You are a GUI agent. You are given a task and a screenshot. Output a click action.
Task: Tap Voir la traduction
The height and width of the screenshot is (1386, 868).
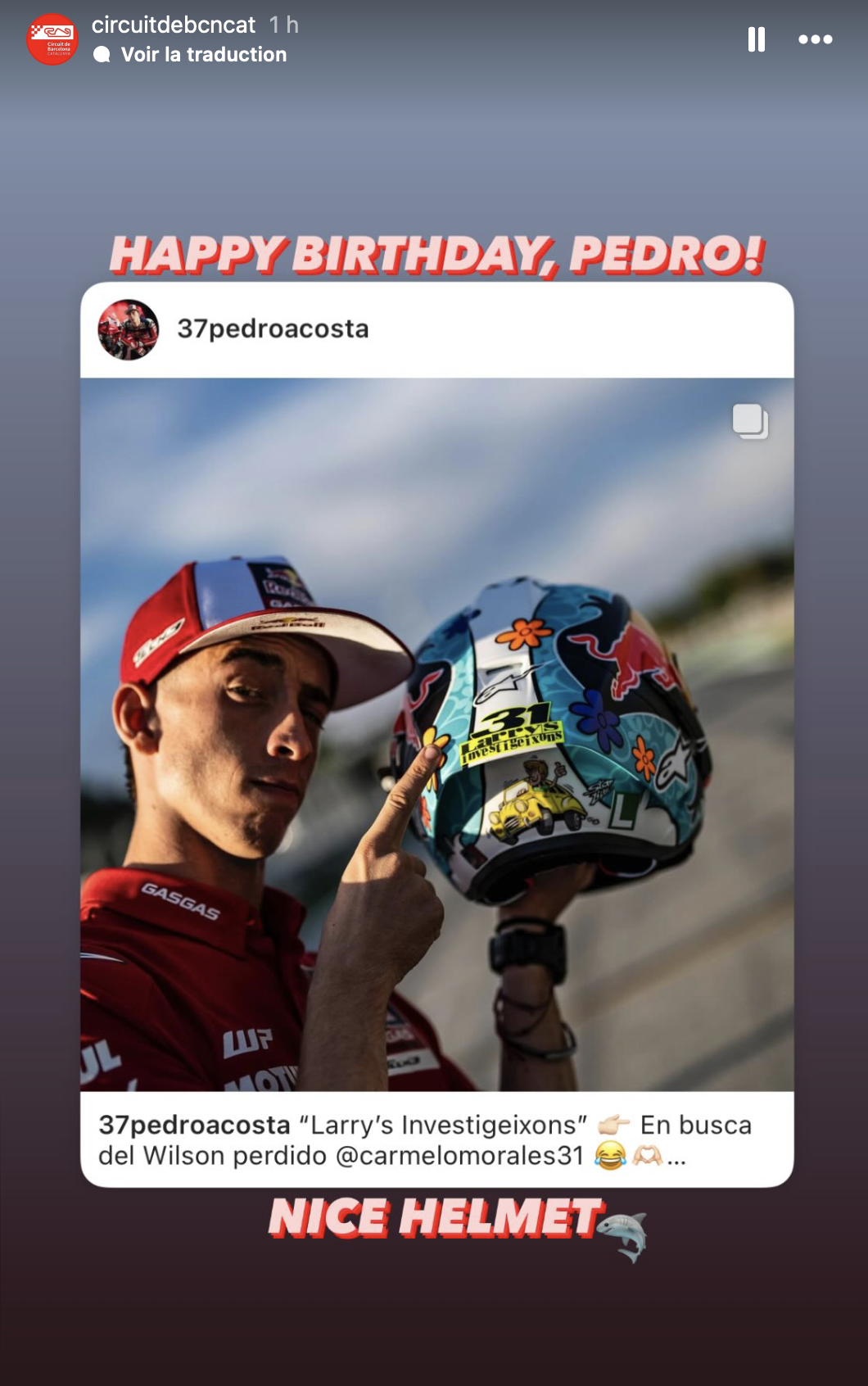click(203, 55)
